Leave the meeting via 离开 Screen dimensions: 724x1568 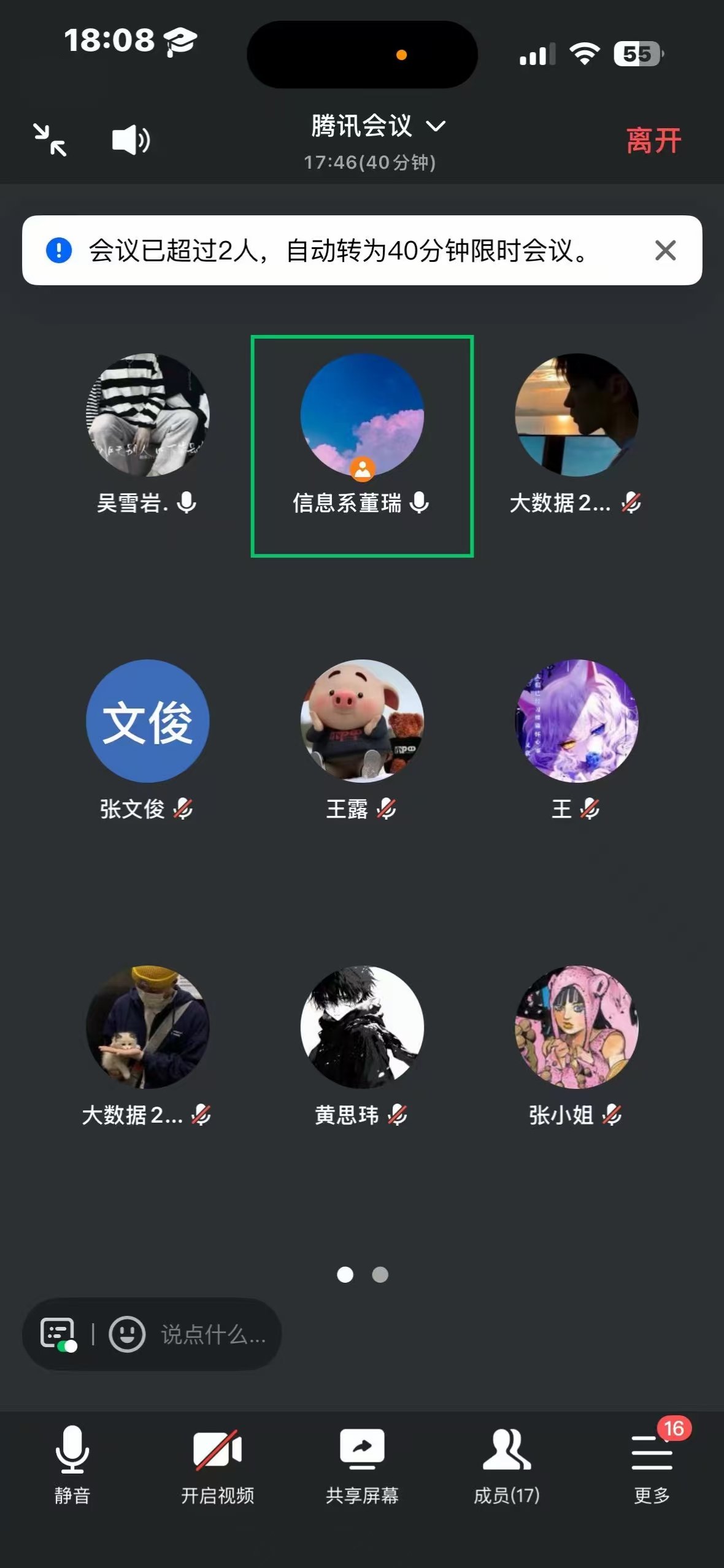pyautogui.click(x=653, y=140)
